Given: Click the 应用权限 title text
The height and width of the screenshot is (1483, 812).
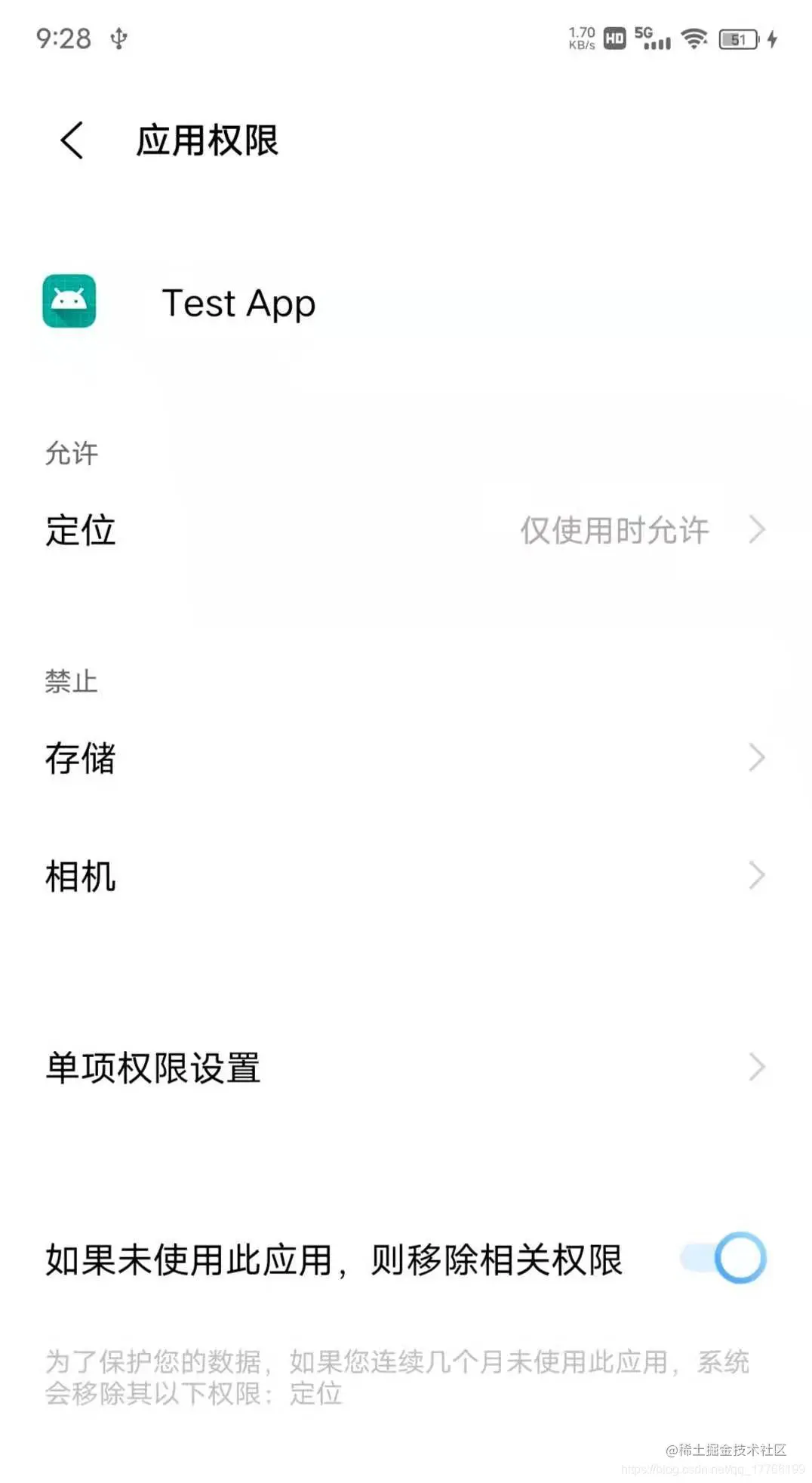Looking at the screenshot, I should click(x=209, y=140).
